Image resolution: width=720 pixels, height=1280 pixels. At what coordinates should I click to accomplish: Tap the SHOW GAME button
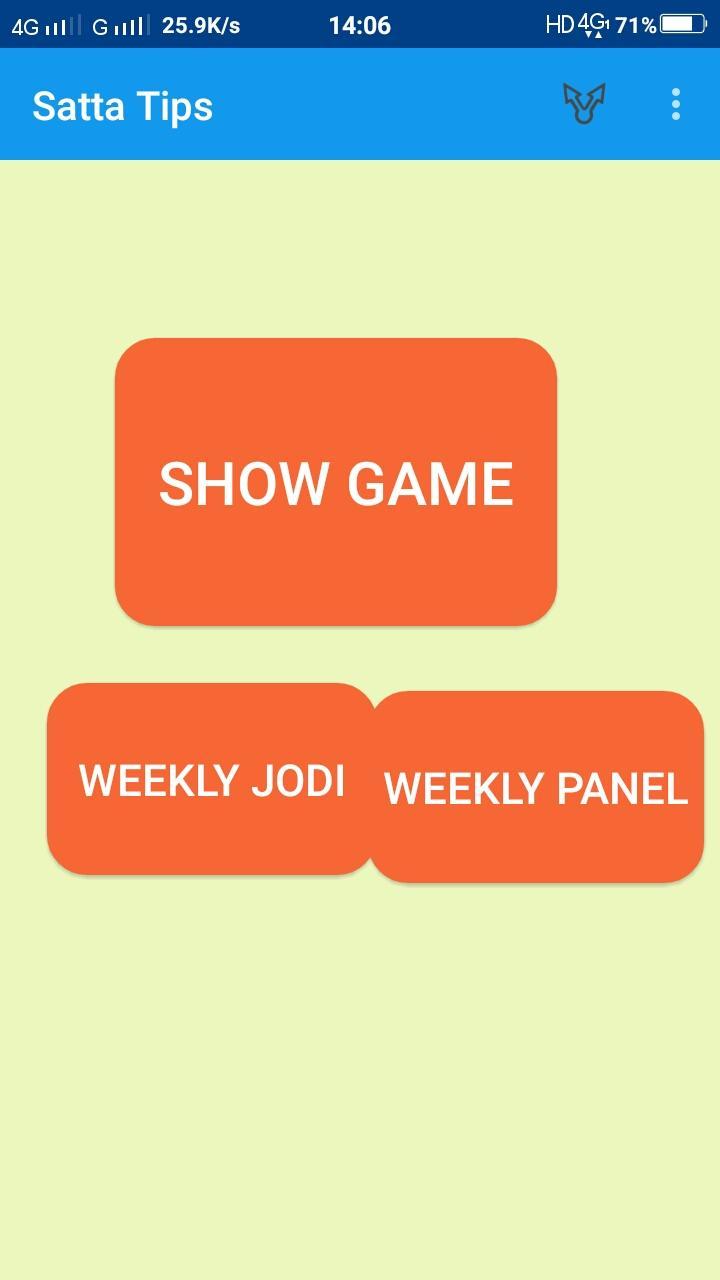point(336,482)
